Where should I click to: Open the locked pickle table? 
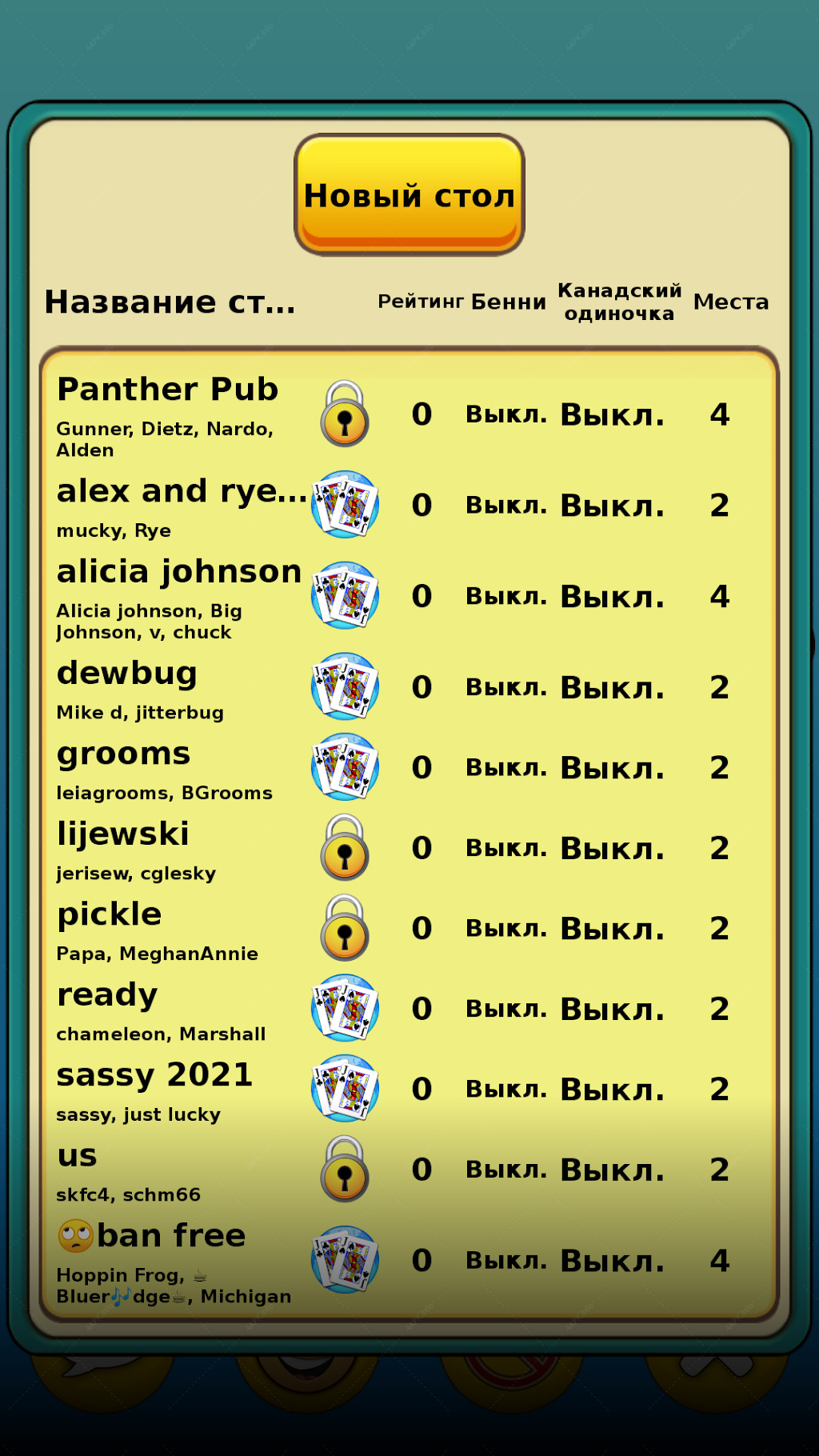(409, 929)
